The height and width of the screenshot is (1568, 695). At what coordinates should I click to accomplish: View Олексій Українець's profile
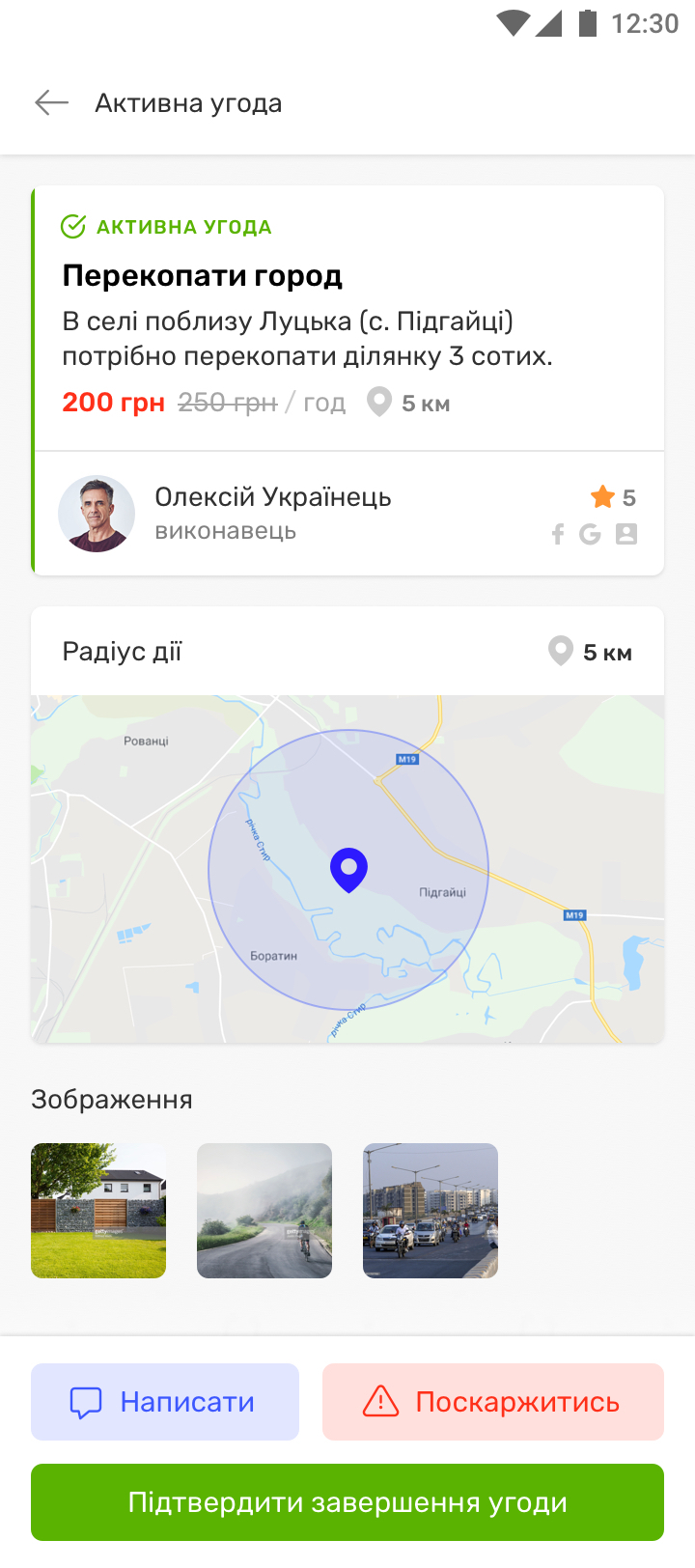click(272, 513)
